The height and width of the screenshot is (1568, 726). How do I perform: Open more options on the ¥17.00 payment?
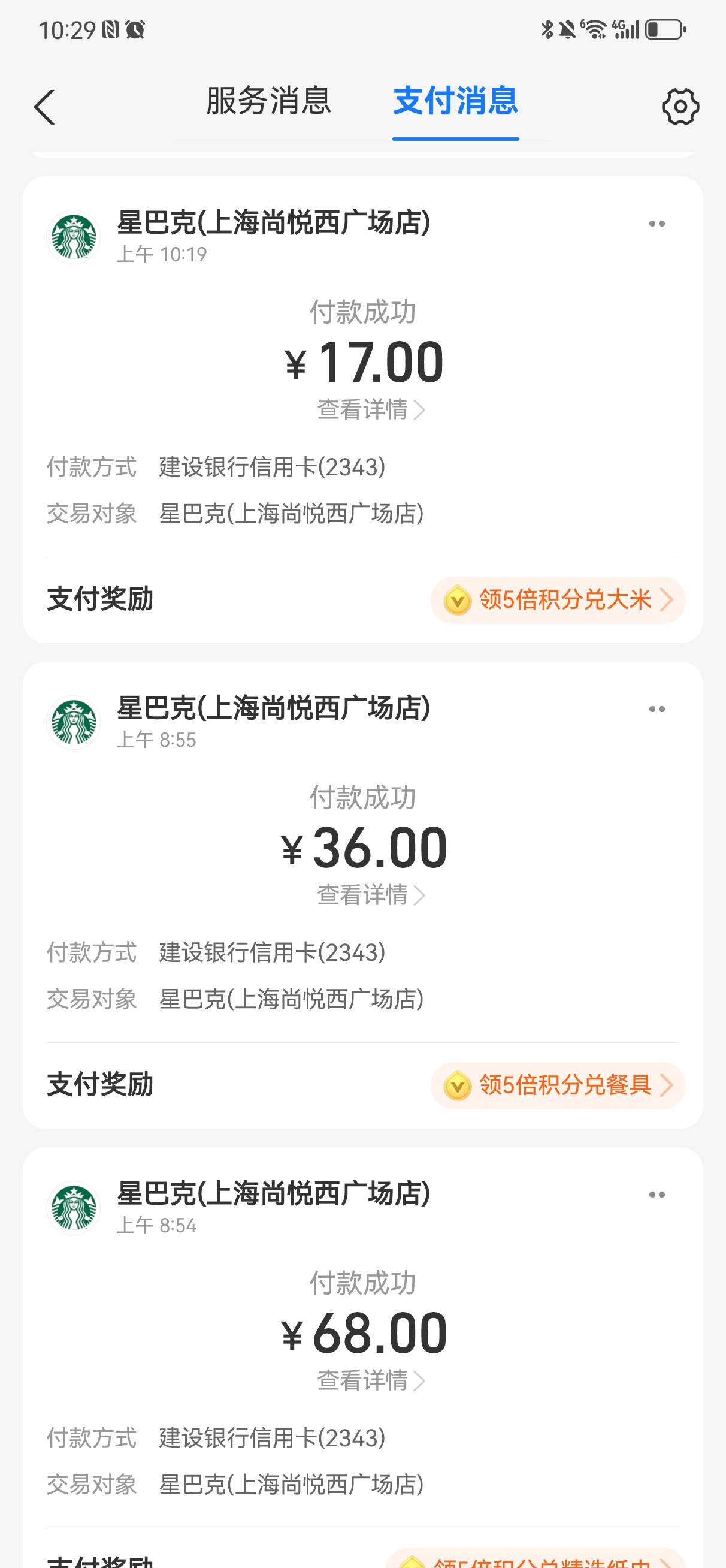coord(657,224)
